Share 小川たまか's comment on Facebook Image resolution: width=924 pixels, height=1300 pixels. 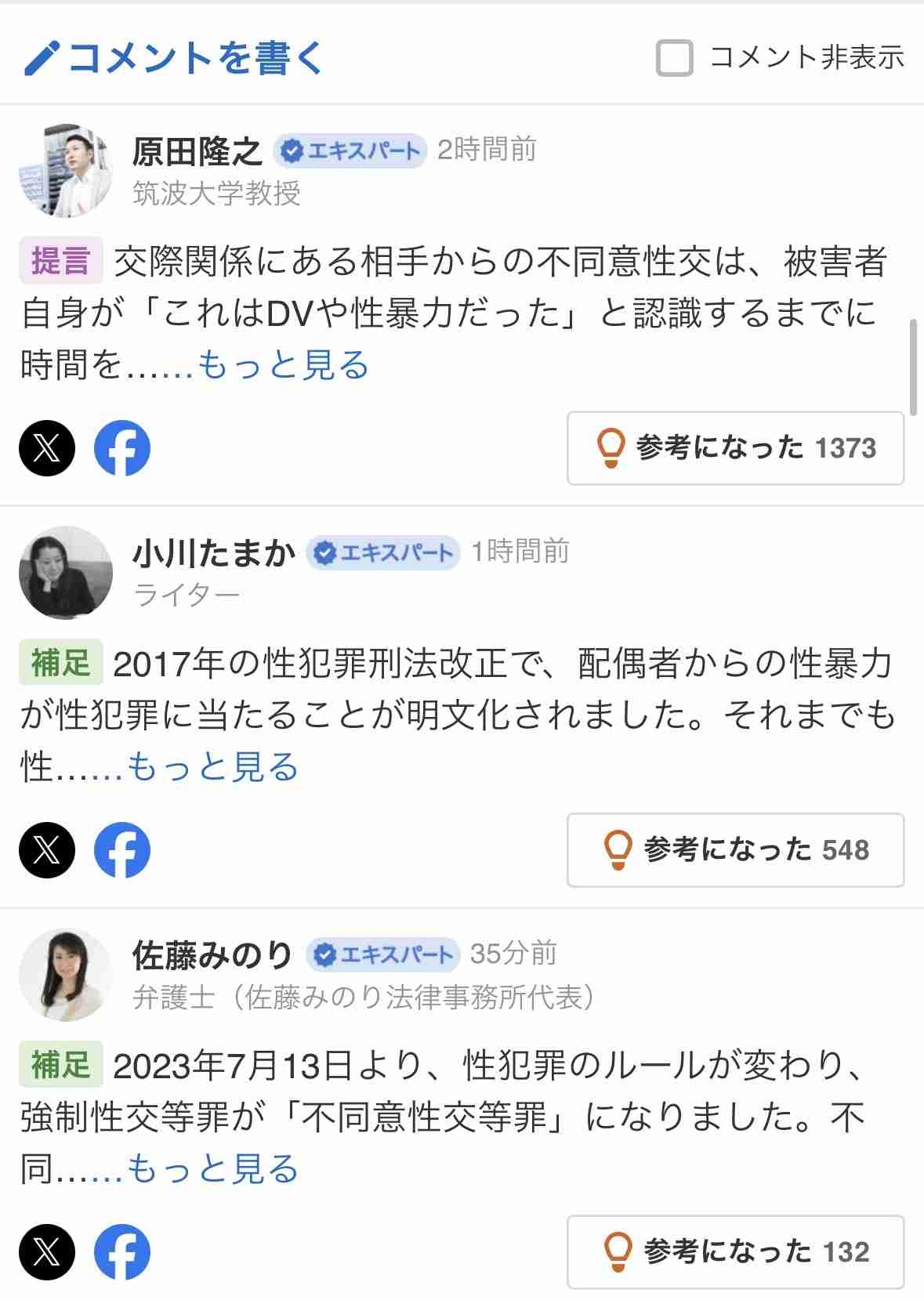(122, 850)
